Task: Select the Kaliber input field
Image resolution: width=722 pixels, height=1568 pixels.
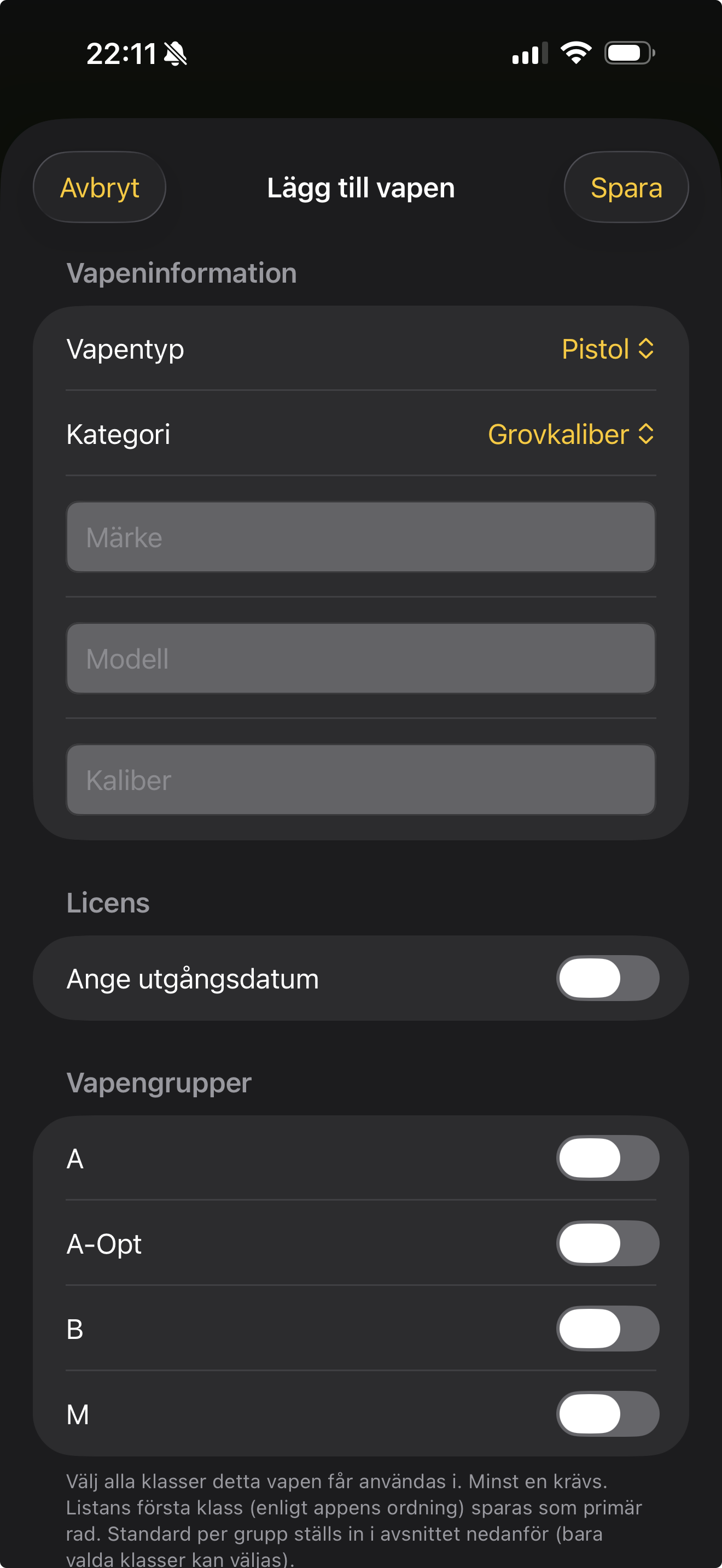Action: (x=360, y=780)
